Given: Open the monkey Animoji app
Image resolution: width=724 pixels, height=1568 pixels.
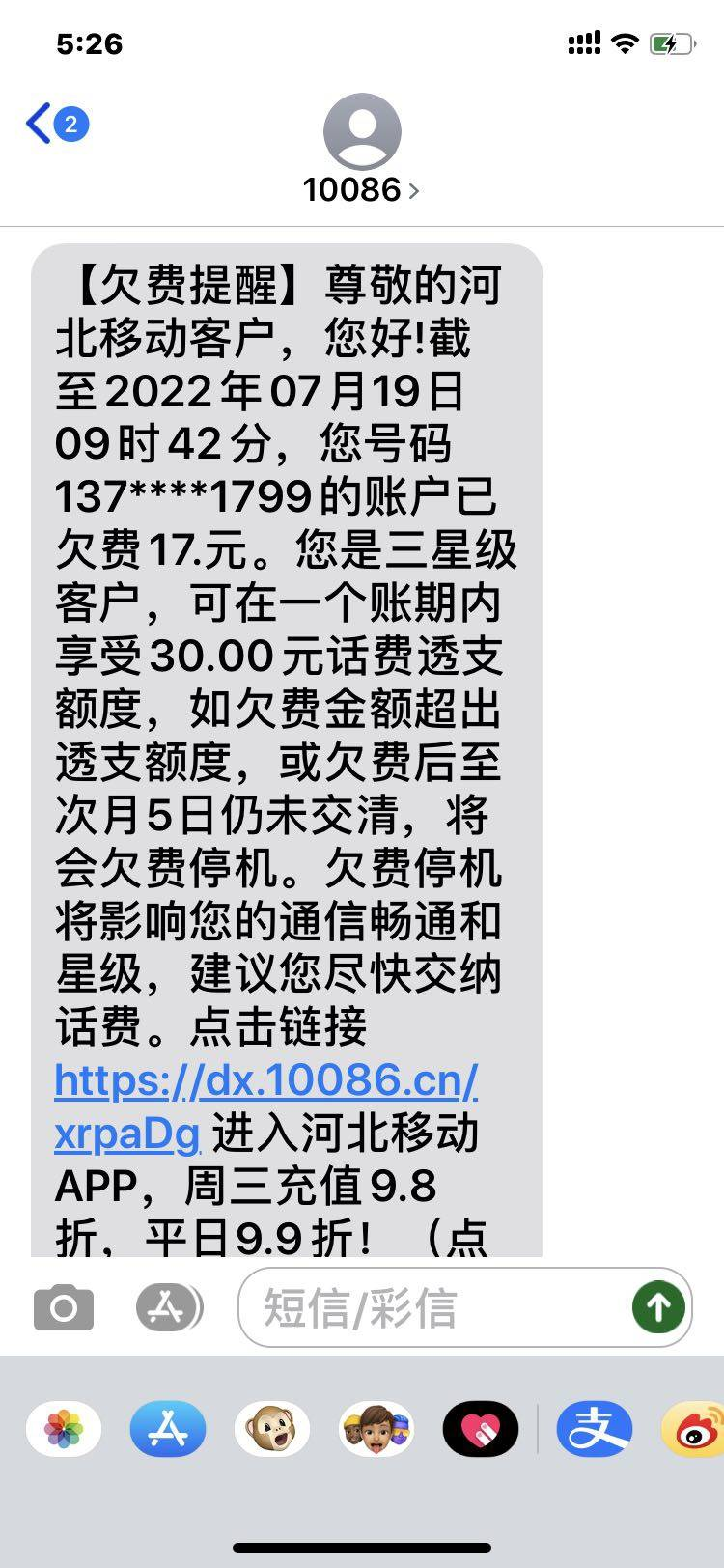Looking at the screenshot, I should click(272, 1428).
